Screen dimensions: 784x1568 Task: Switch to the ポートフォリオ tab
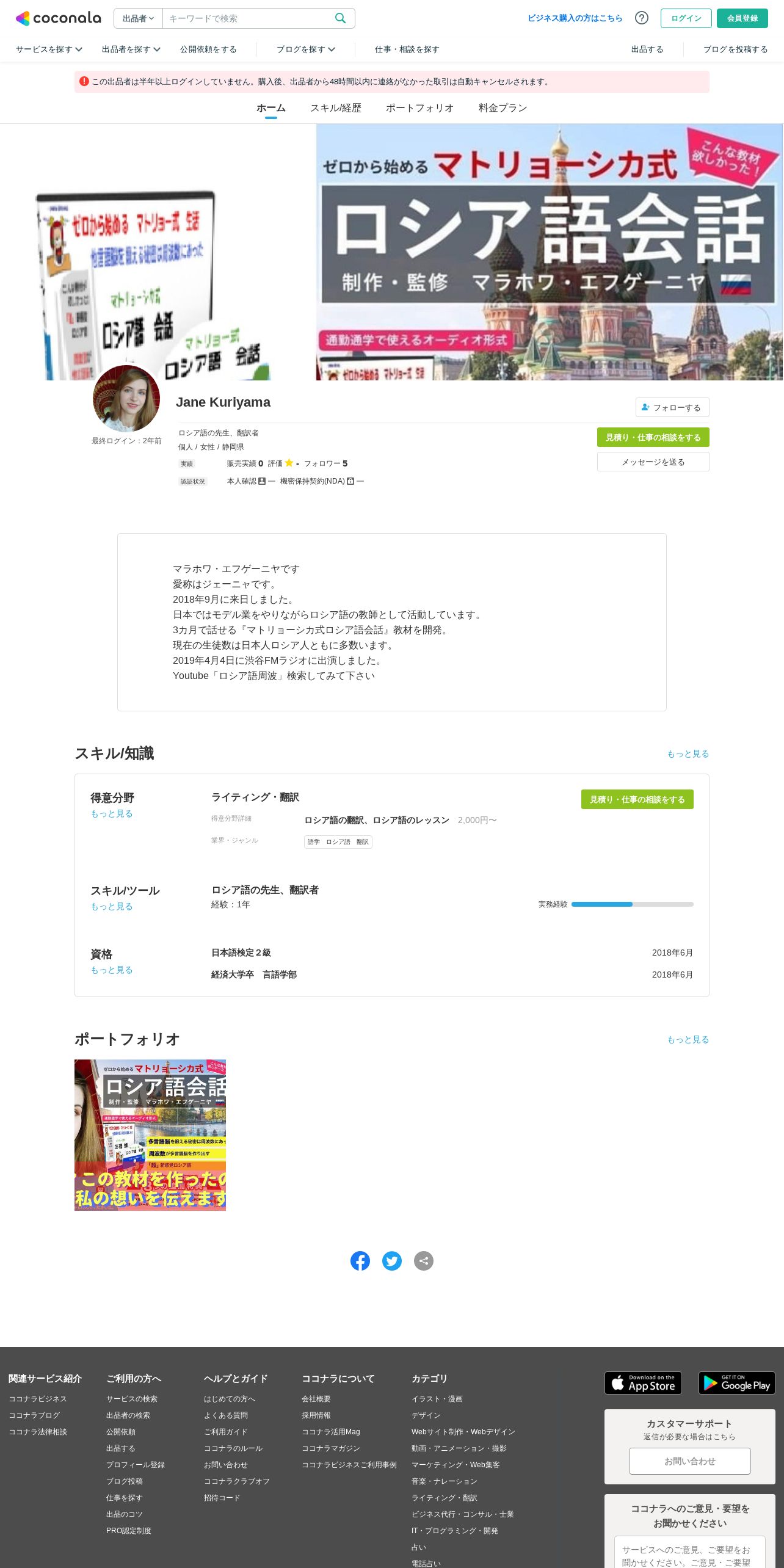click(x=419, y=108)
